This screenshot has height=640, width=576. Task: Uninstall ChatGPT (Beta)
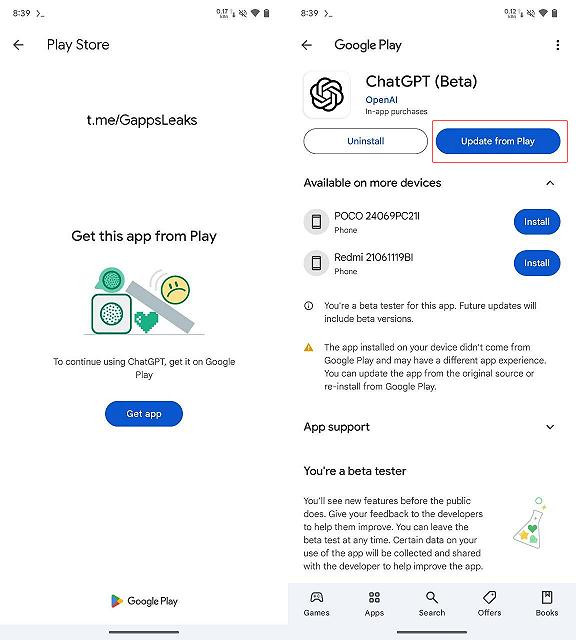365,141
